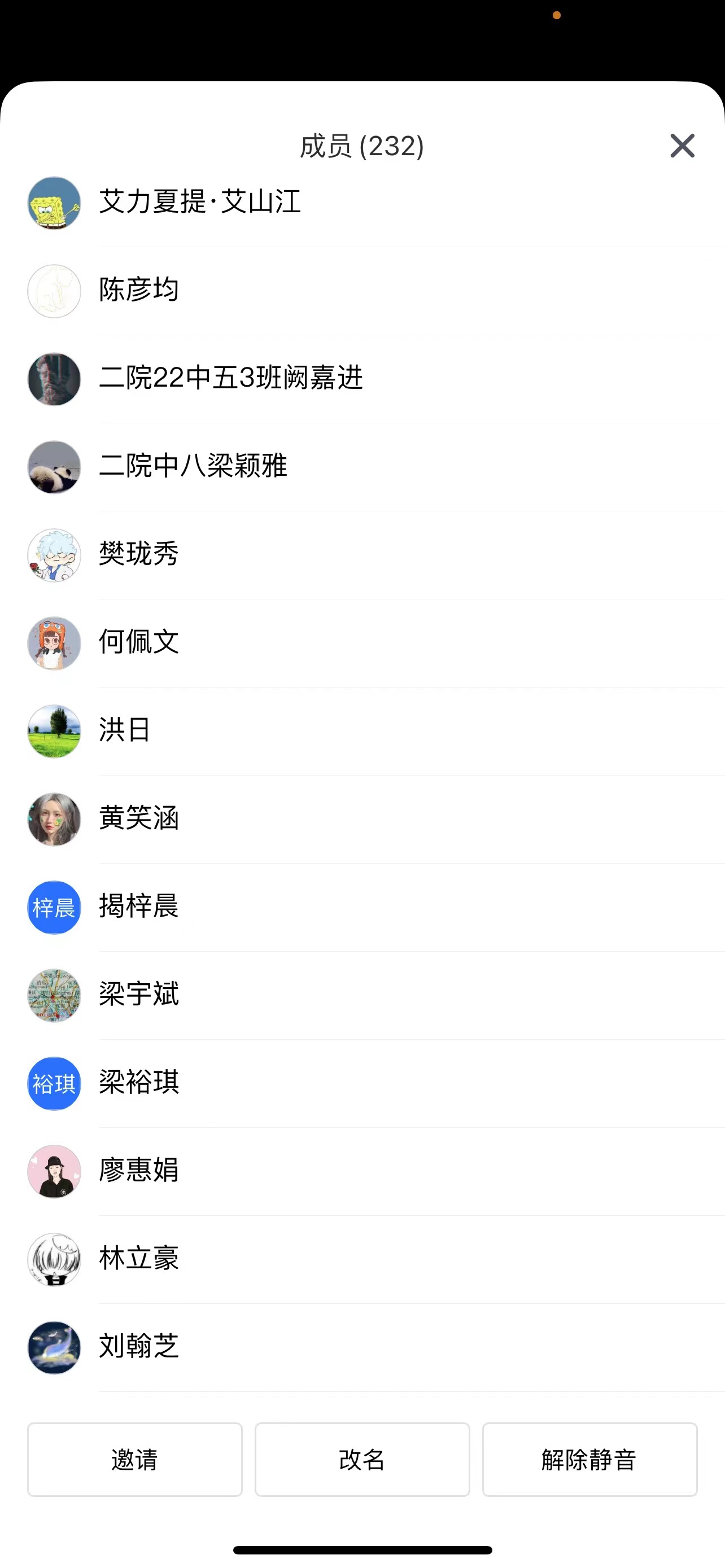Open member 何佩文's entry
725x1568 pixels.
pos(139,643)
